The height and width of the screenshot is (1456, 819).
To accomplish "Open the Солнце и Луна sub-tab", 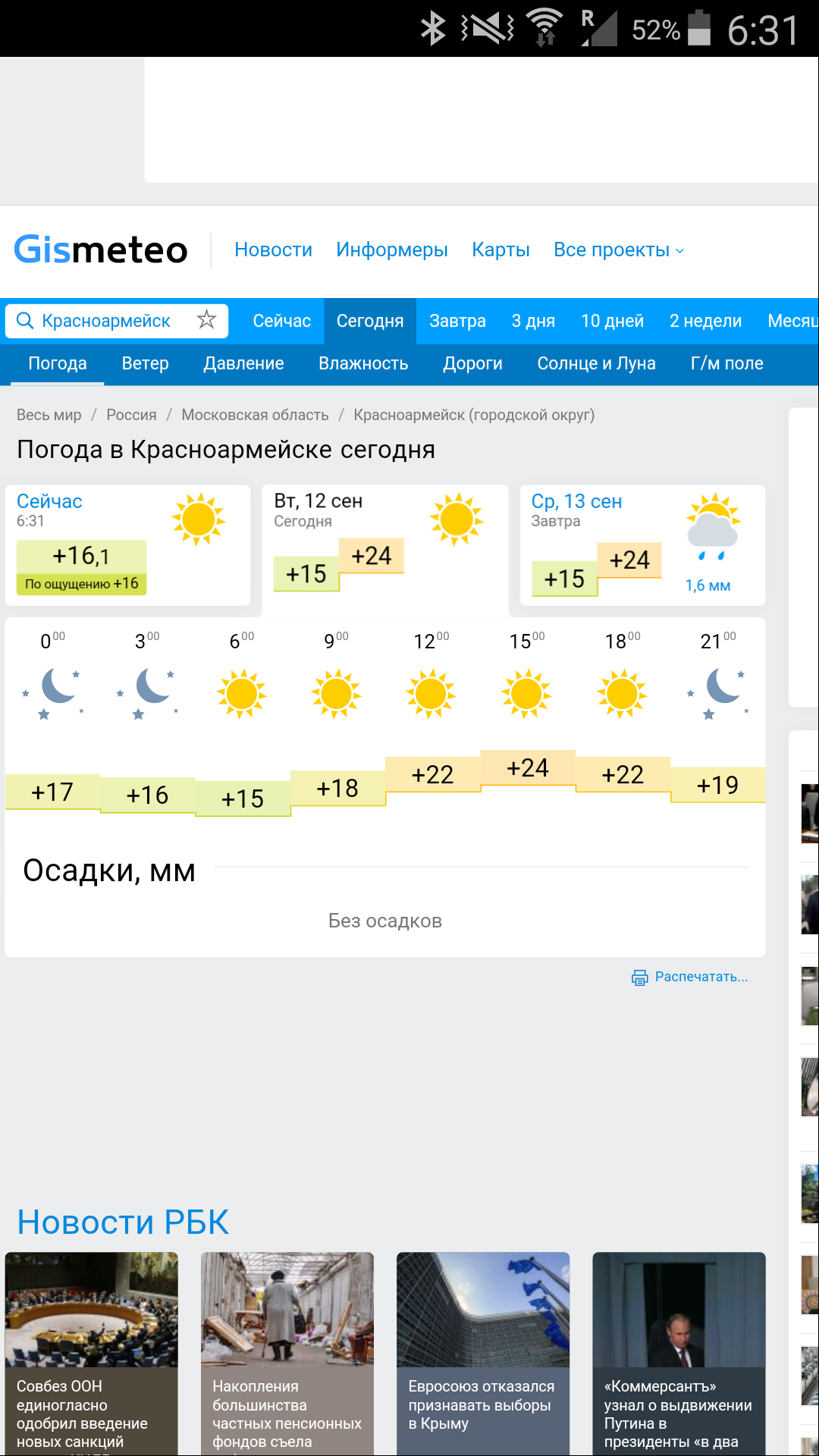I will (596, 363).
